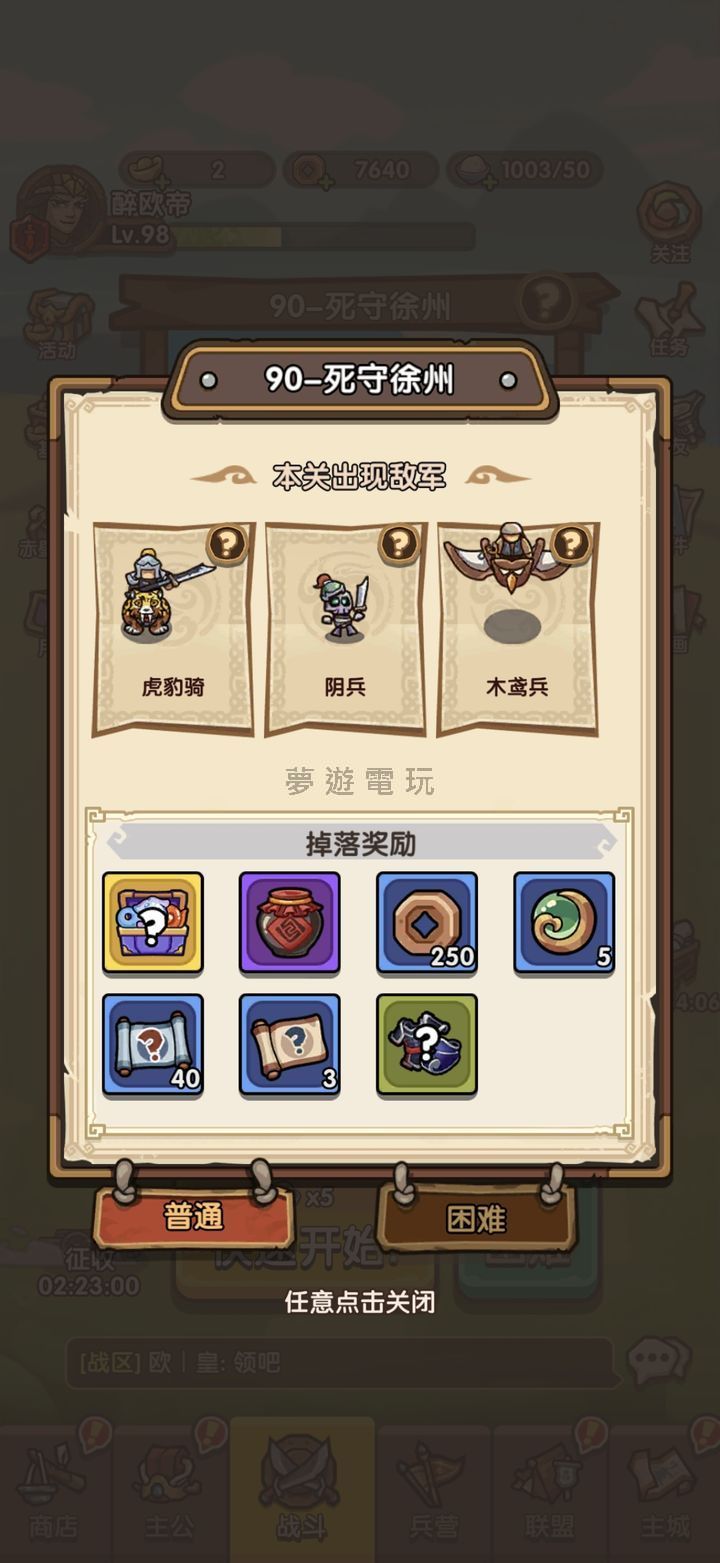
Task: Open info for the 阴兵 enemy
Action: coord(399,544)
